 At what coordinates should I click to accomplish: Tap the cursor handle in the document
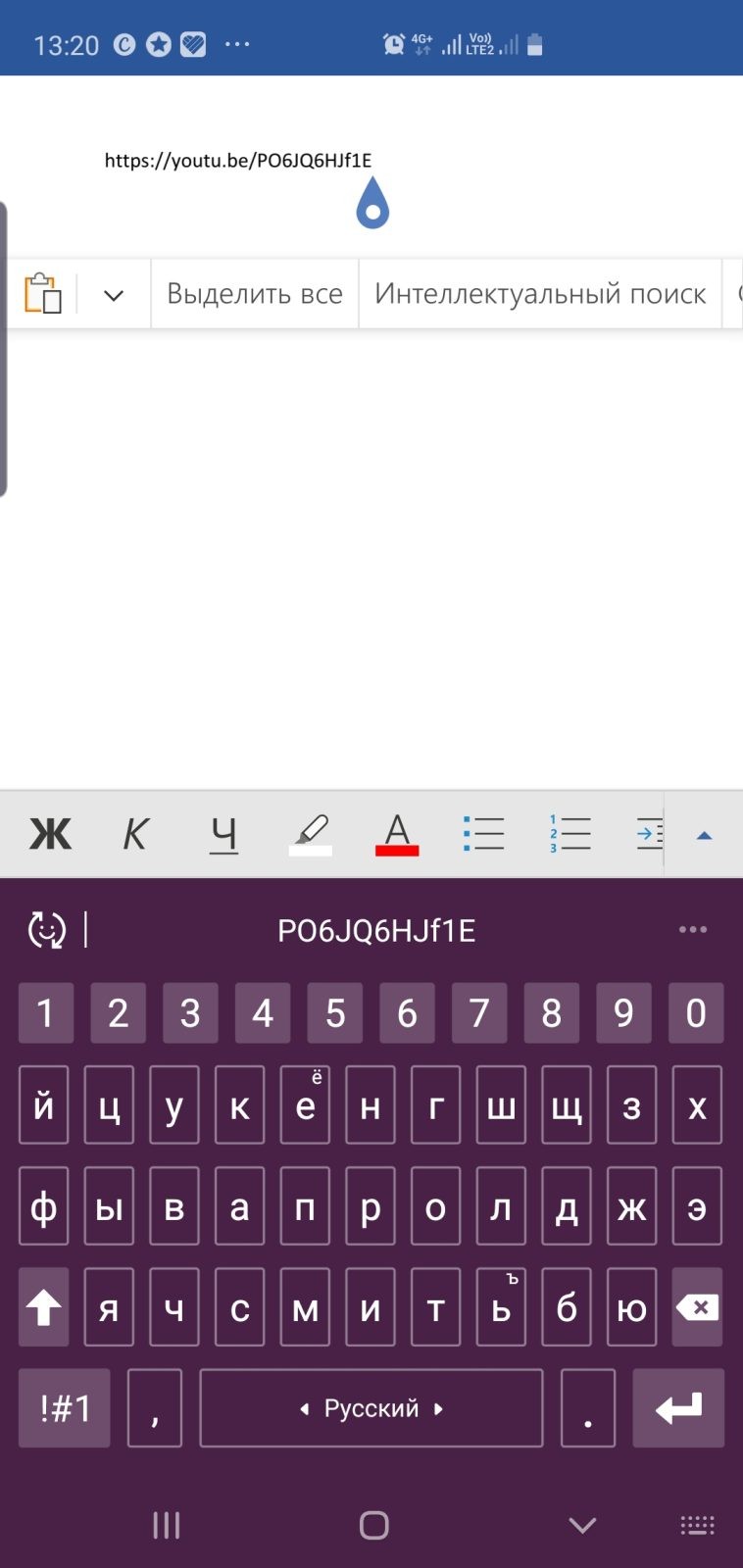tap(372, 203)
